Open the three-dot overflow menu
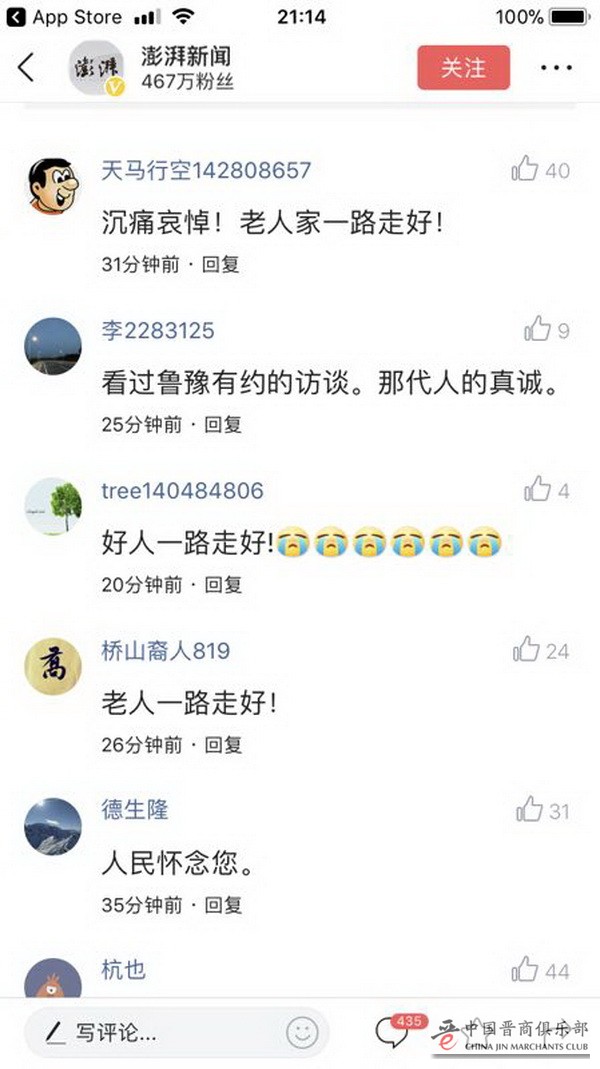The image size is (600, 1069). click(x=556, y=68)
